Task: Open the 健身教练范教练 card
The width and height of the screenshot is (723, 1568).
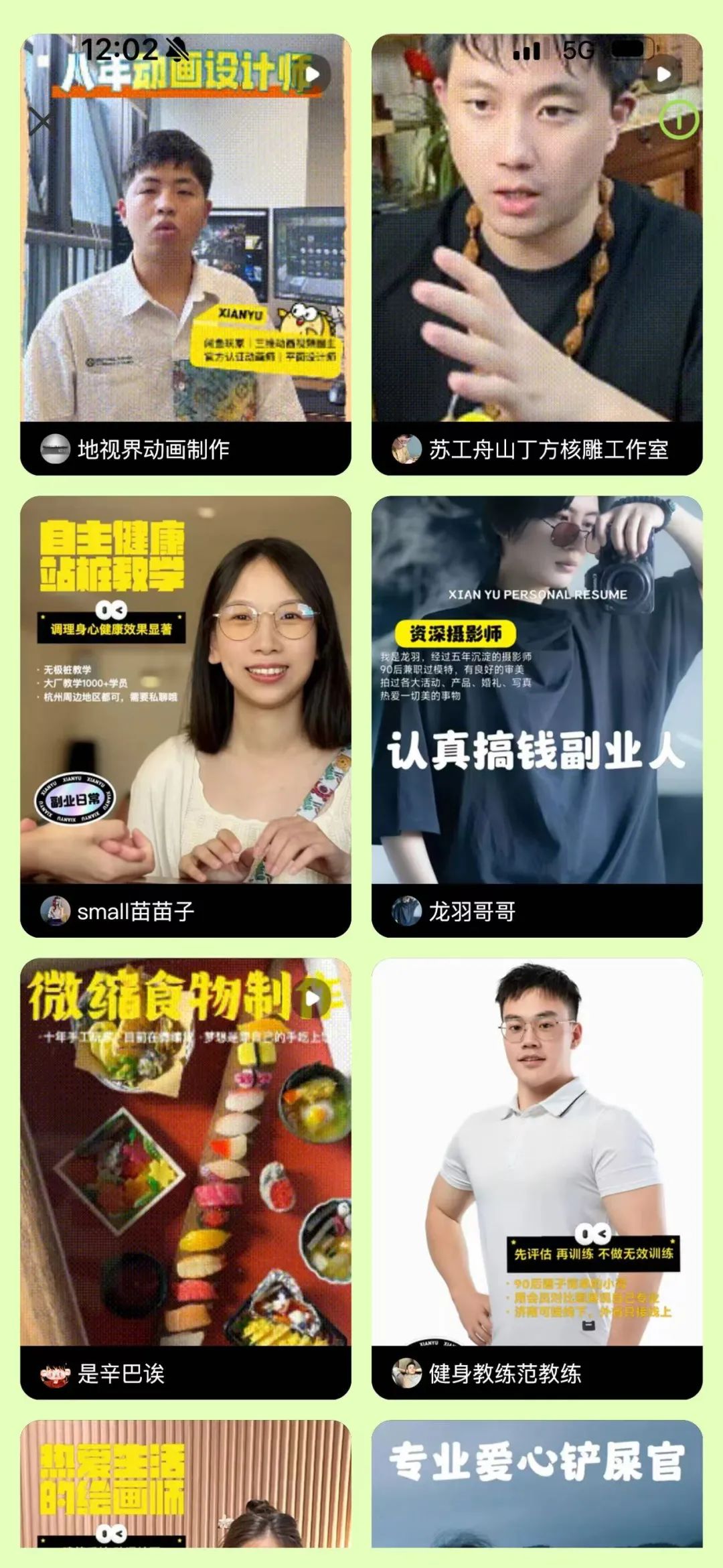Action: [537, 1179]
